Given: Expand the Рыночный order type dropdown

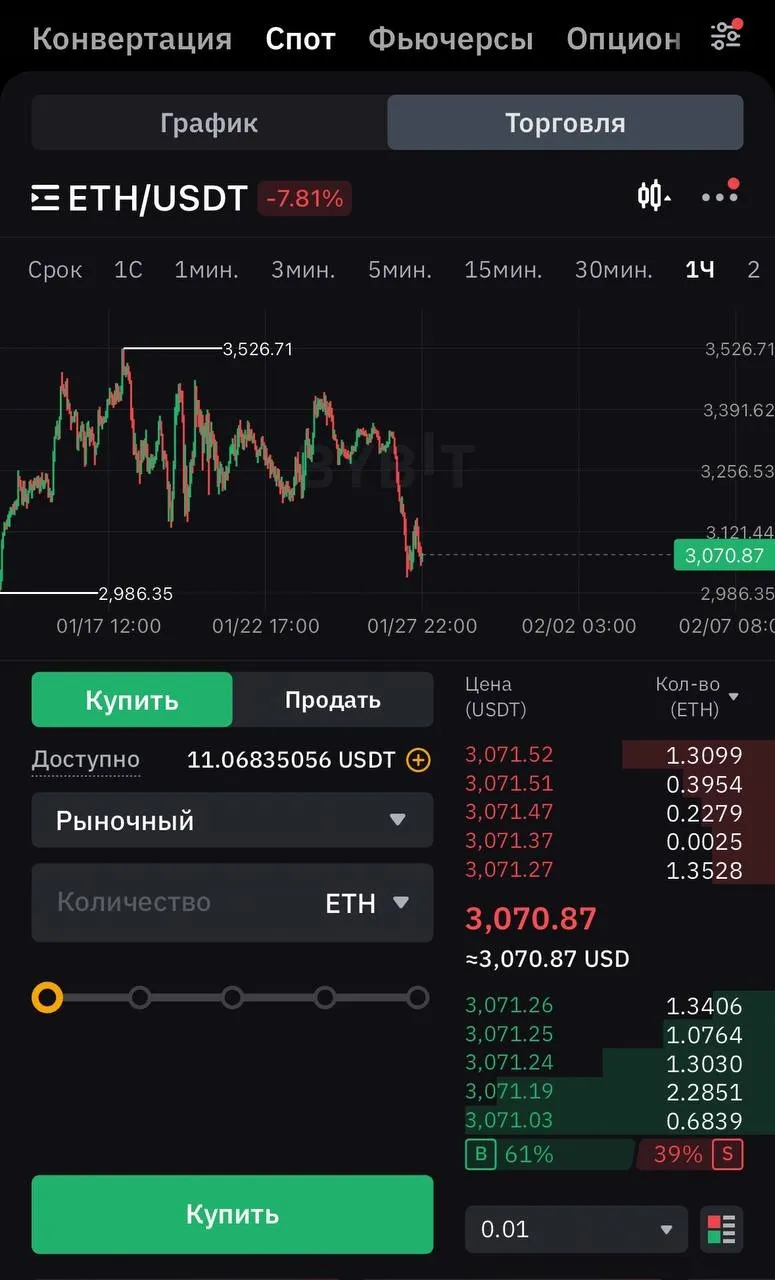Looking at the screenshot, I should 232,820.
